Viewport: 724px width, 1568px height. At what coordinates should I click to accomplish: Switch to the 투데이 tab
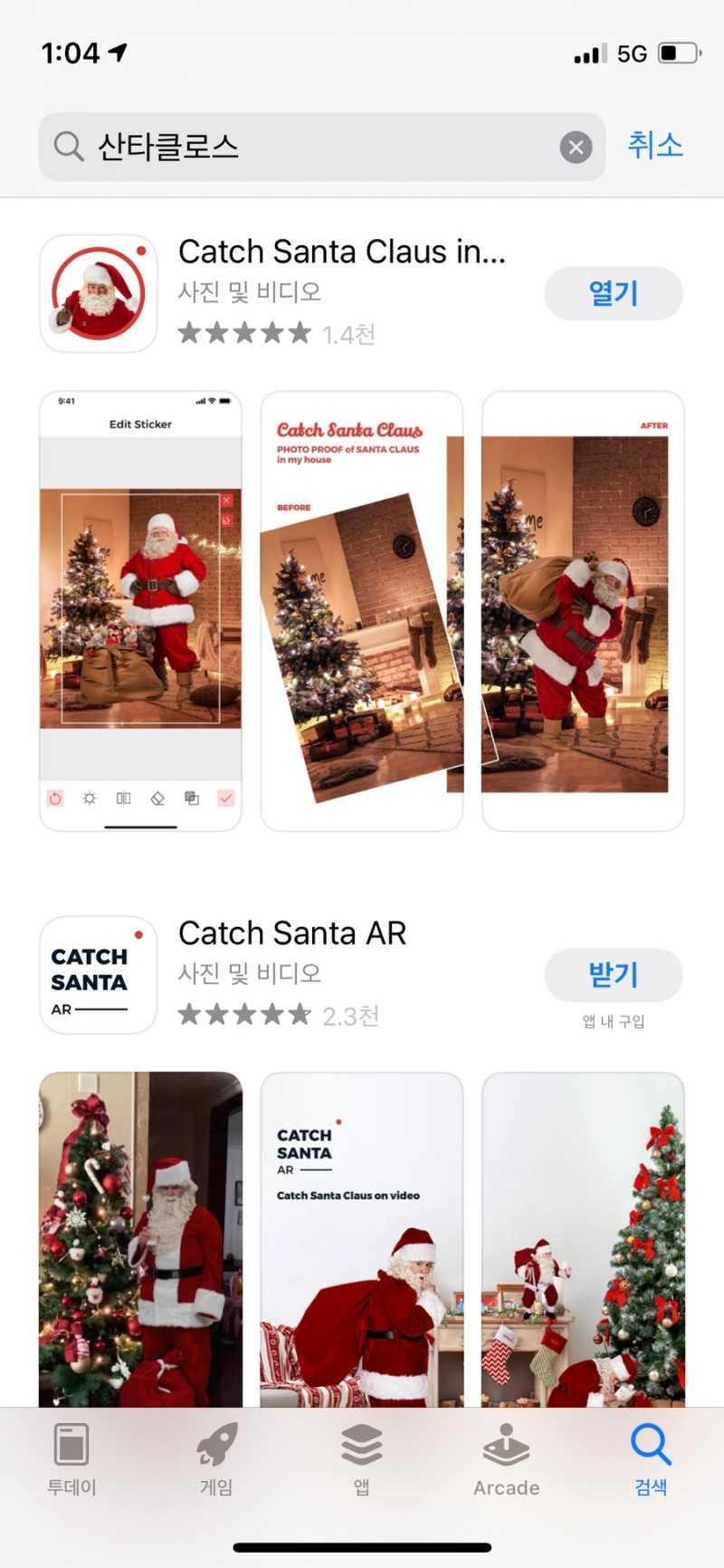71,1459
